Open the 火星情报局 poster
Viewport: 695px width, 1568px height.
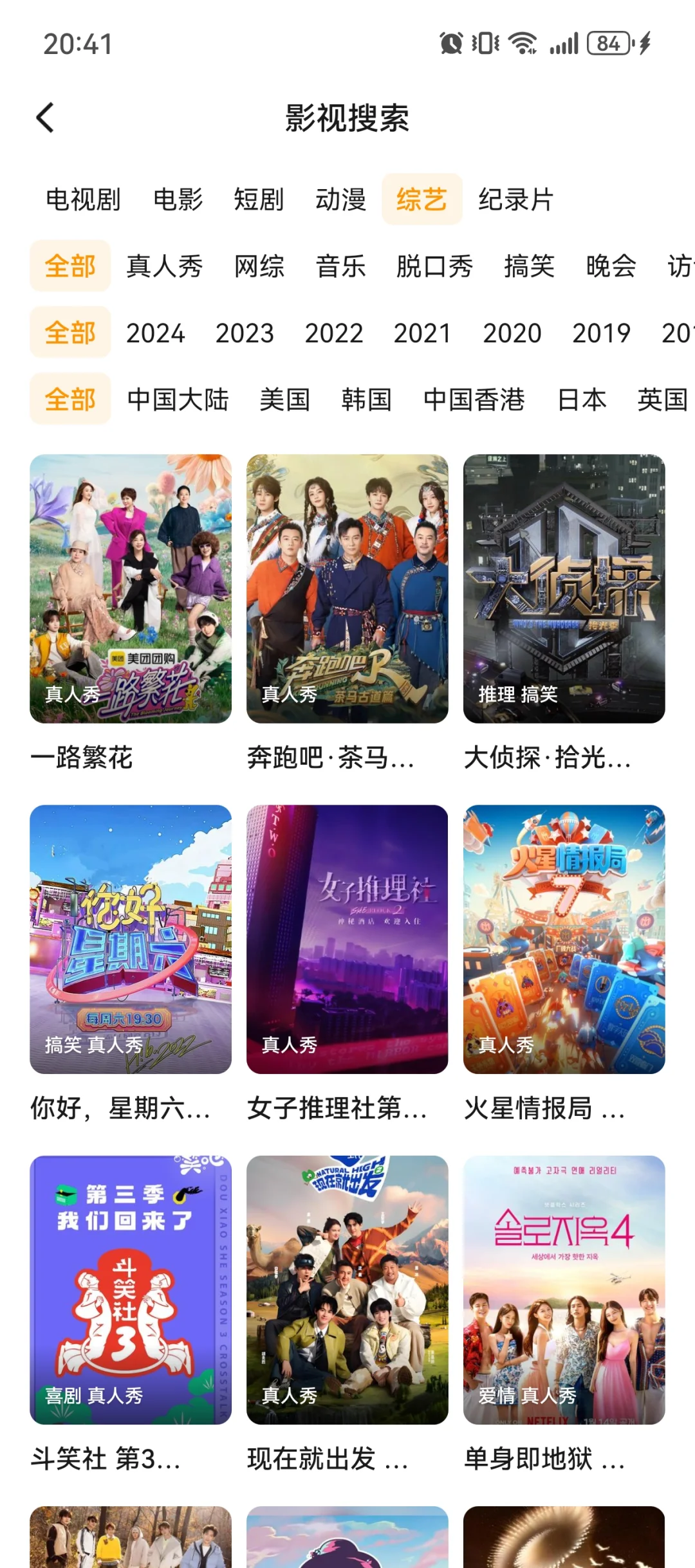click(x=564, y=939)
